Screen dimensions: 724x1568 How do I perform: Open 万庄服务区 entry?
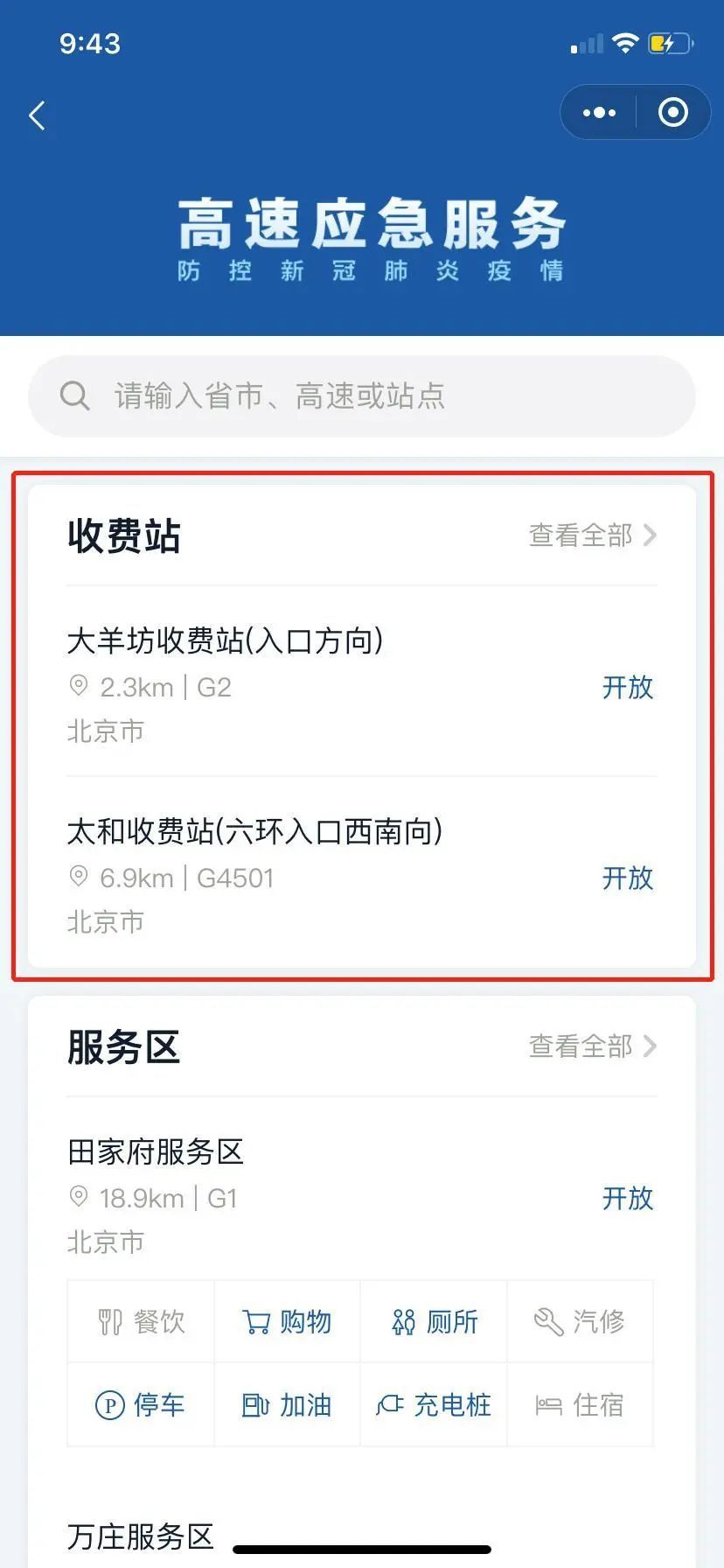tap(141, 1536)
